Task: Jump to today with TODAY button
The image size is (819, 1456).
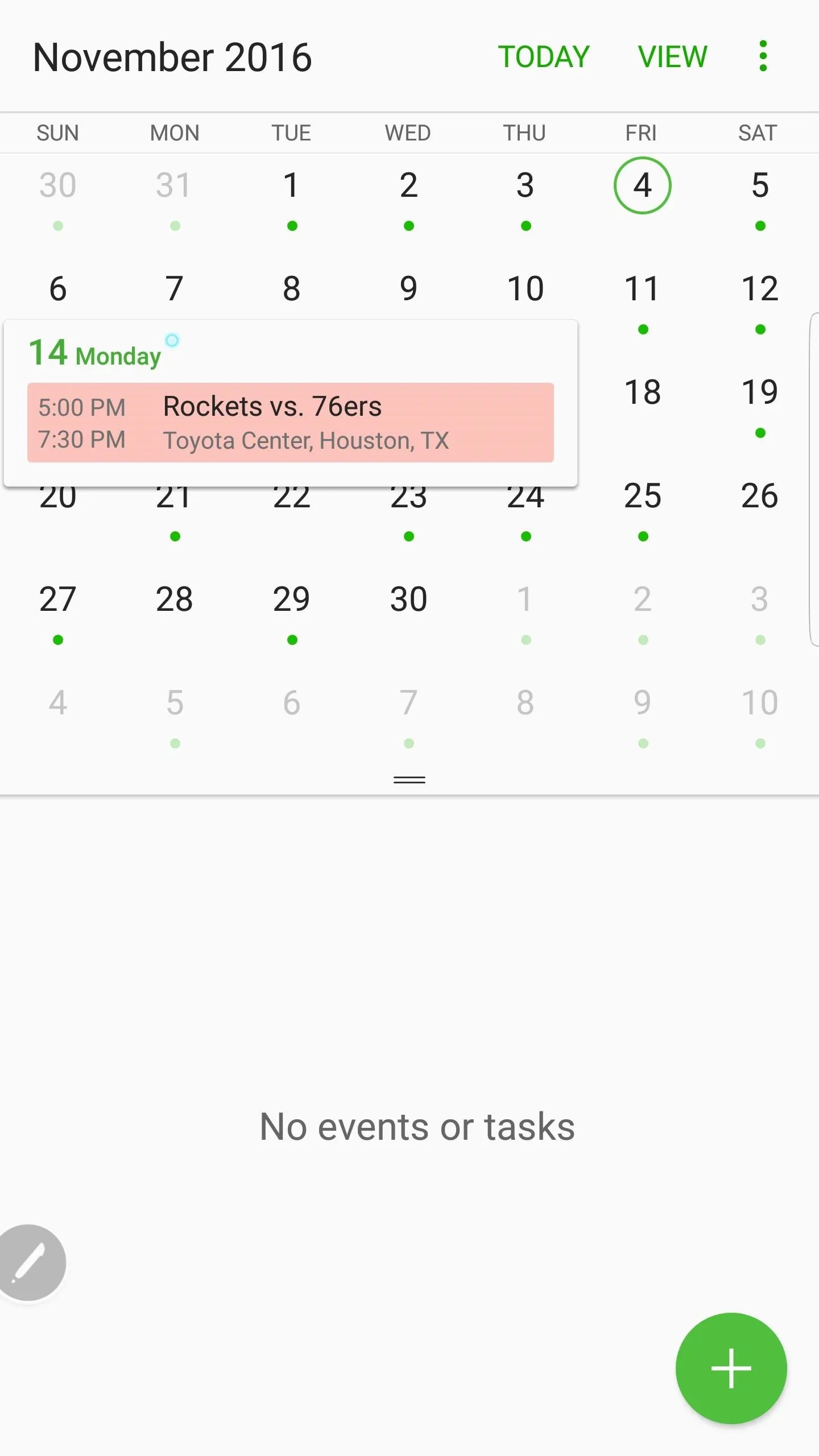Action: (544, 57)
